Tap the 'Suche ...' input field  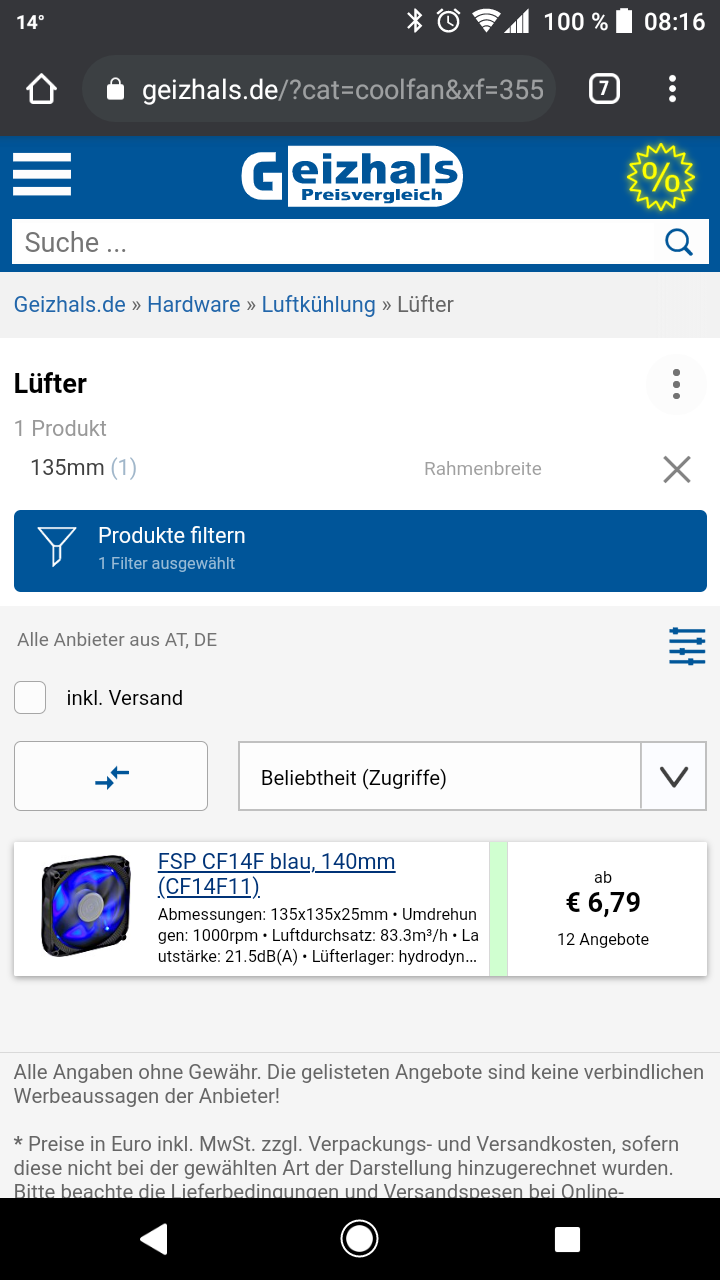tap(300, 241)
